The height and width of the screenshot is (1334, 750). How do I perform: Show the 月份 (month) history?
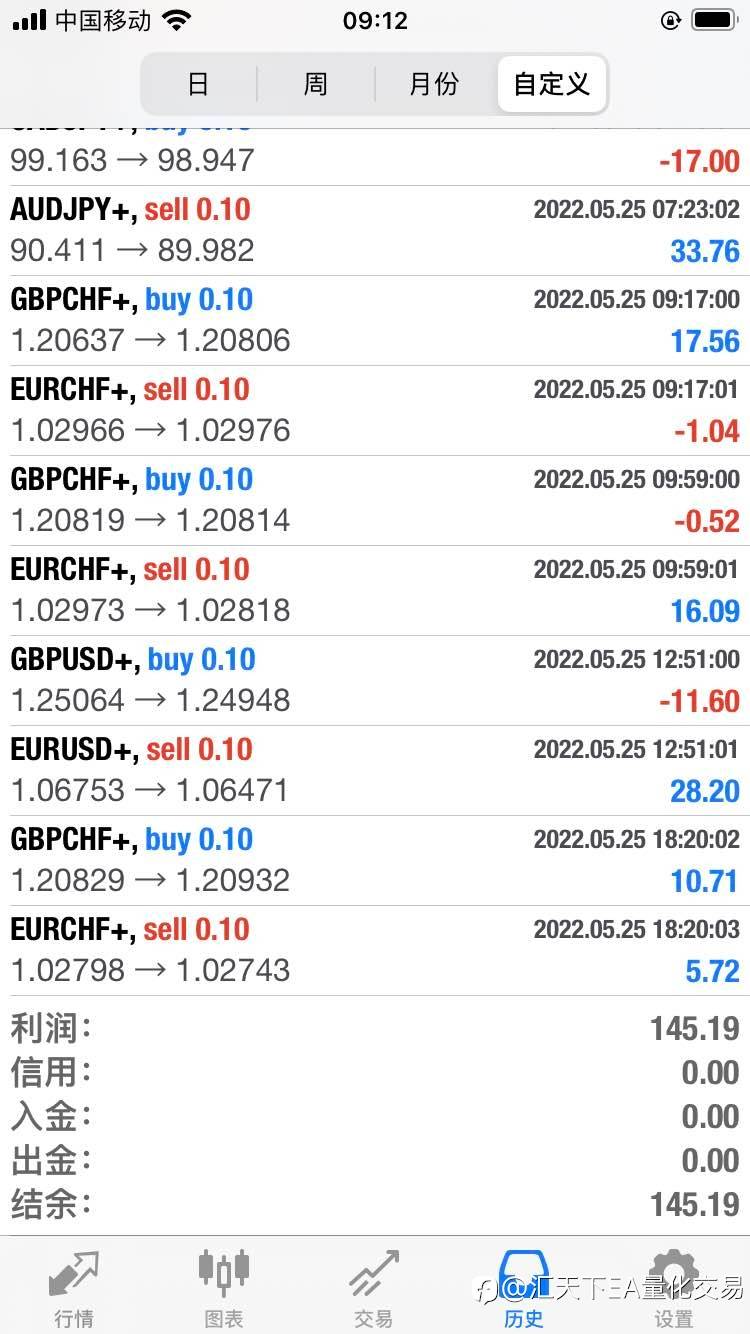(434, 84)
